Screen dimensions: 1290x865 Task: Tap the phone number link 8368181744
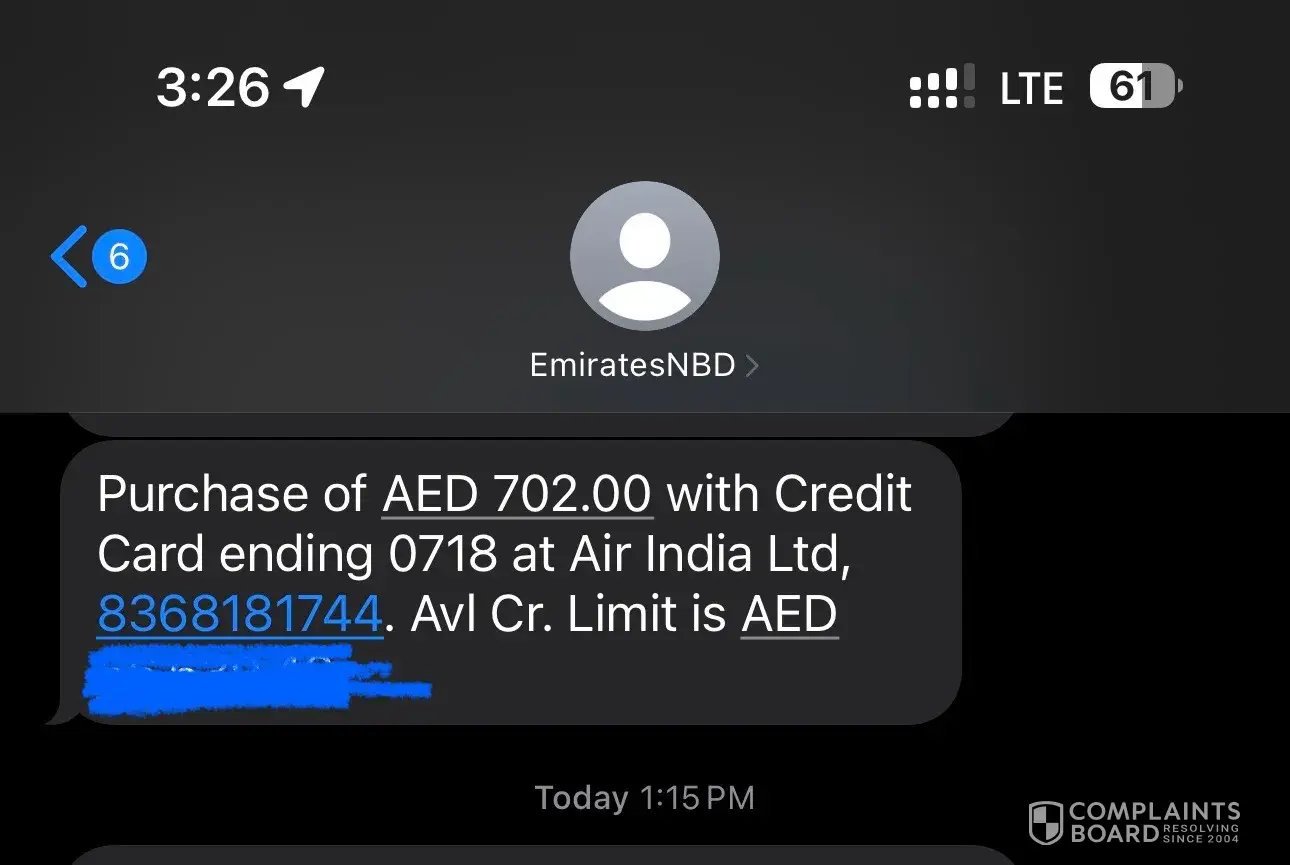click(x=240, y=614)
